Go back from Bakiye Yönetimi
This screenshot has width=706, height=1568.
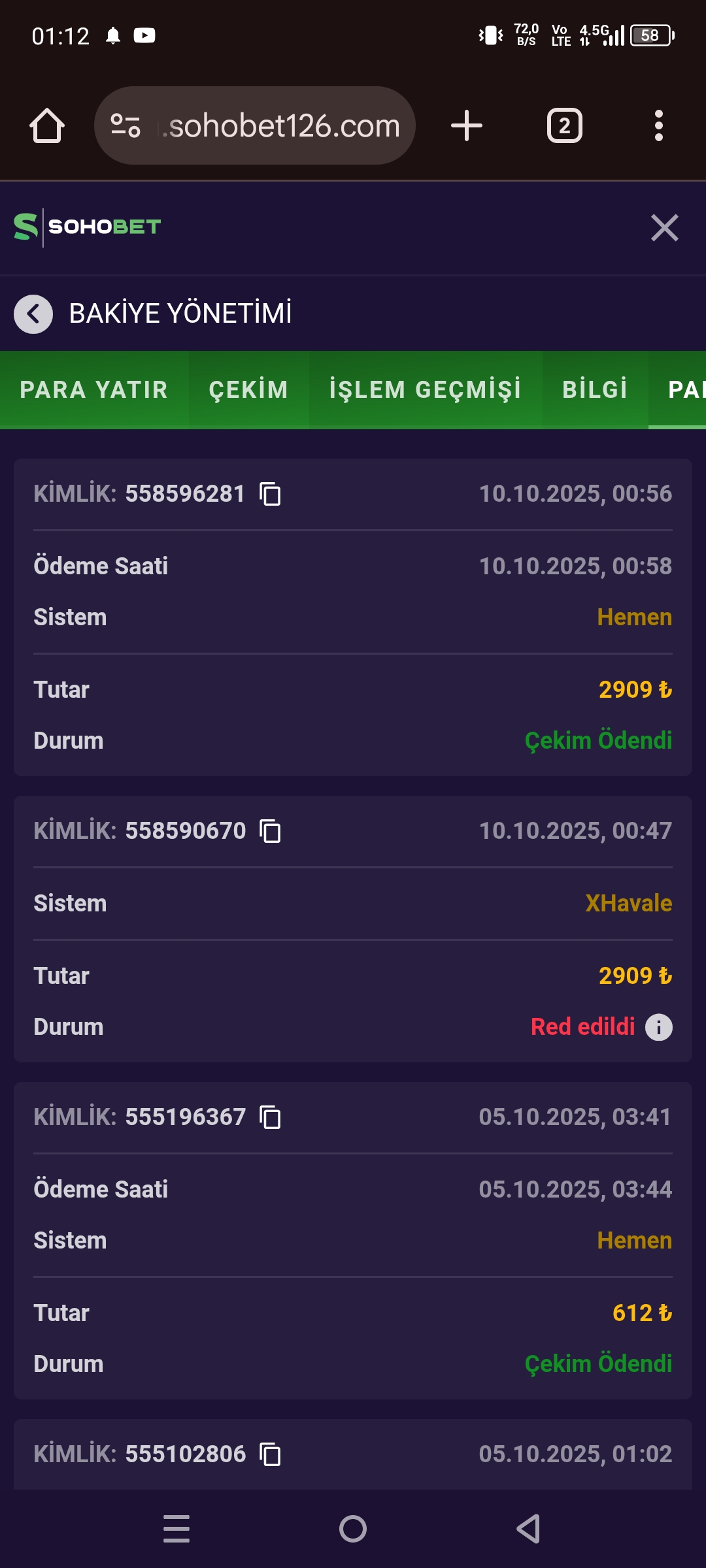(33, 314)
